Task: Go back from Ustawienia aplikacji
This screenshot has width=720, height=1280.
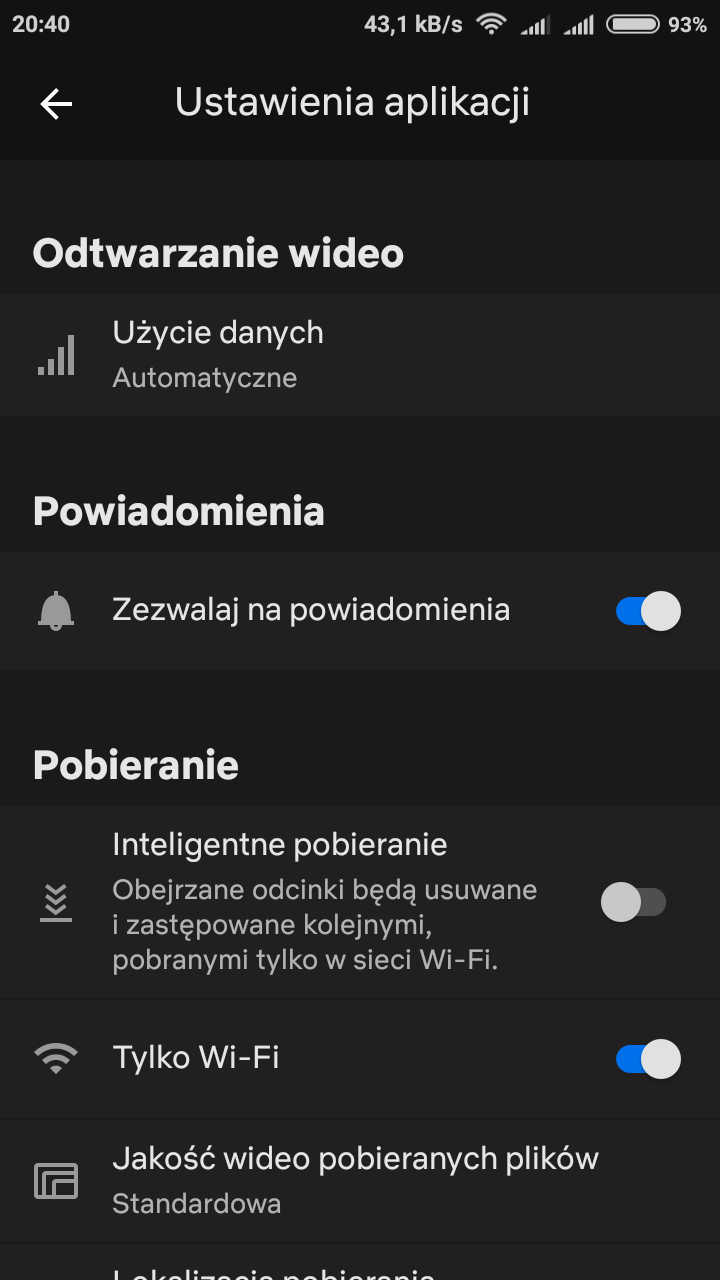Action: (x=56, y=103)
